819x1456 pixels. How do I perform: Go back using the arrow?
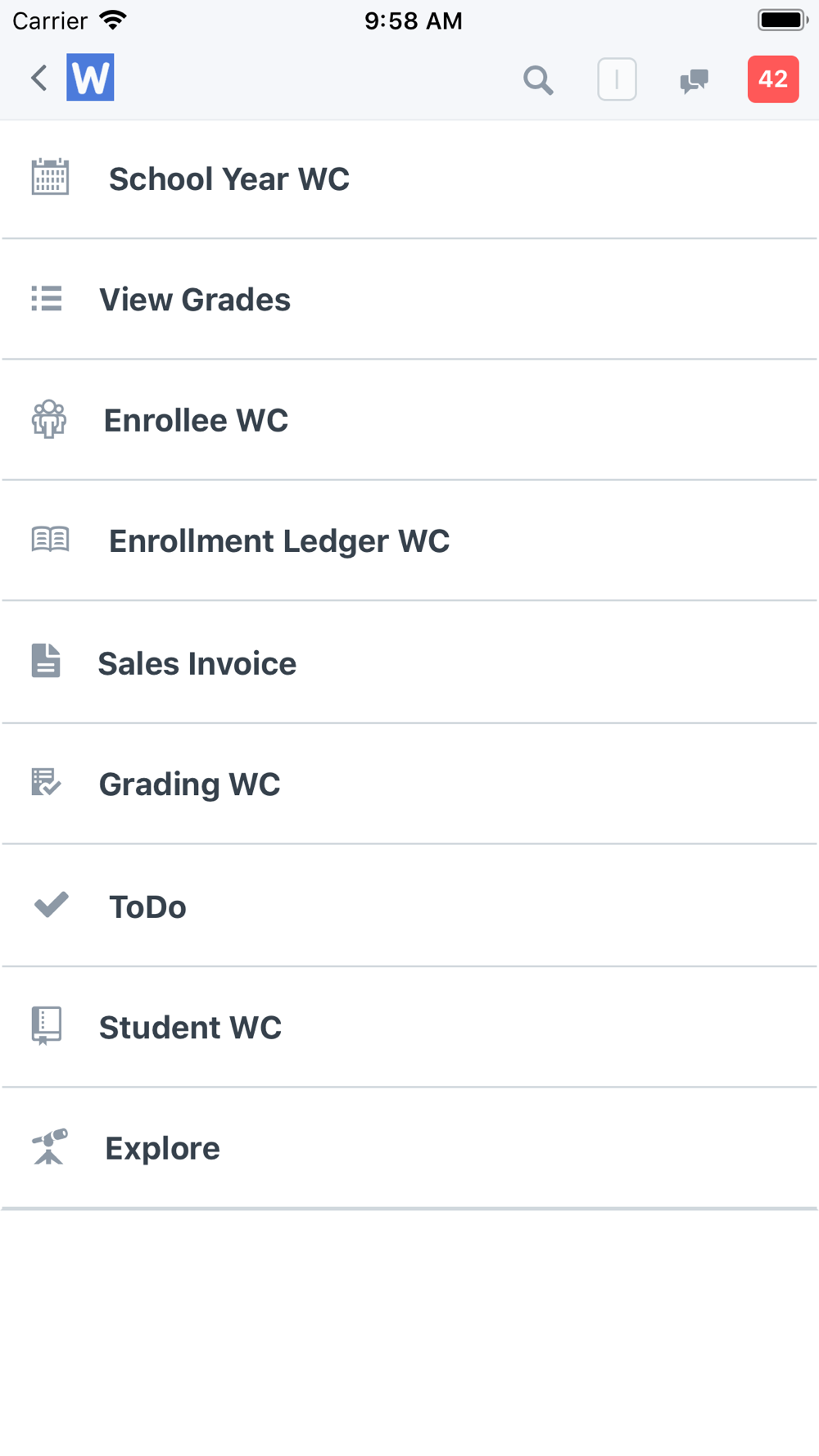tap(38, 79)
